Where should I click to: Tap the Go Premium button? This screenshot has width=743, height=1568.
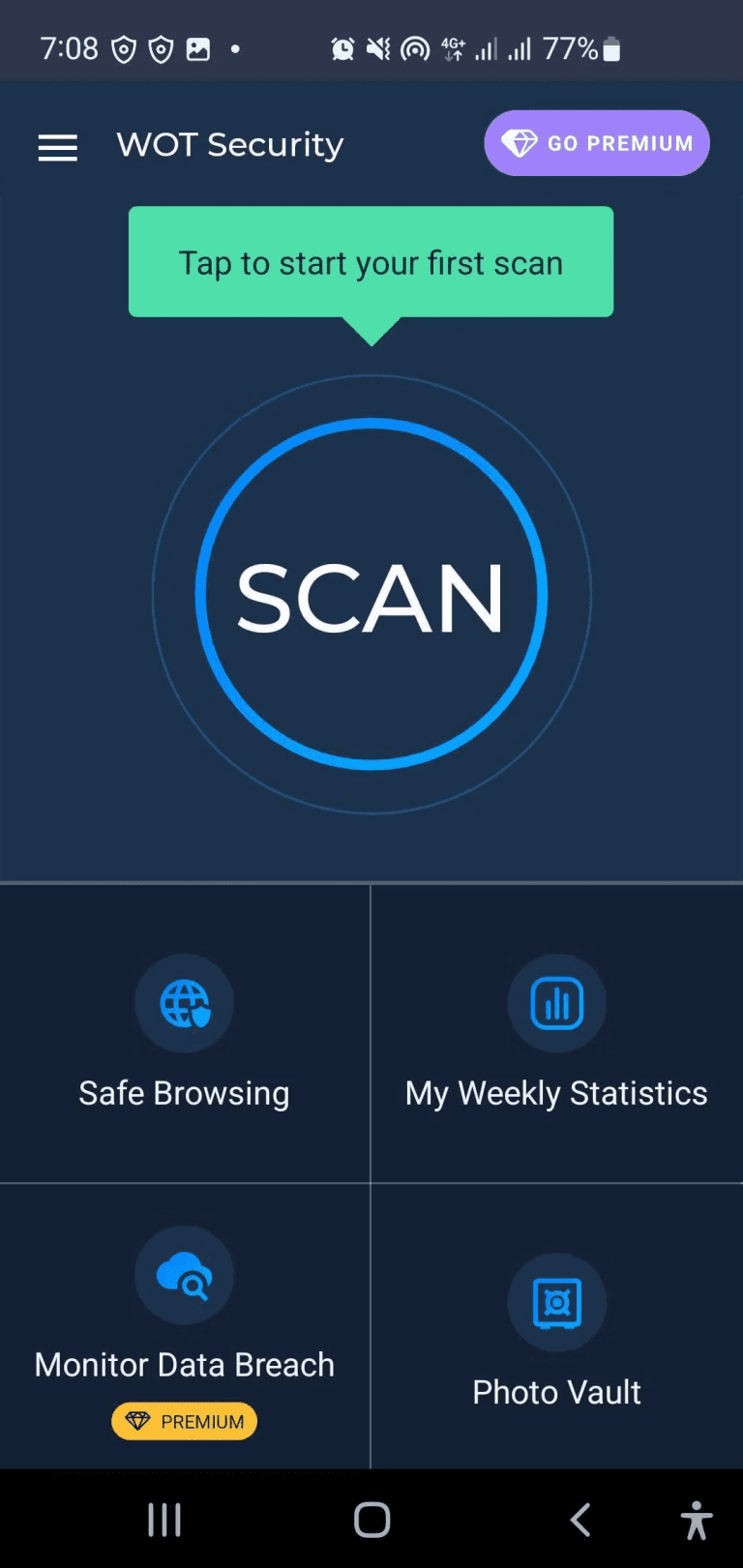click(x=597, y=143)
